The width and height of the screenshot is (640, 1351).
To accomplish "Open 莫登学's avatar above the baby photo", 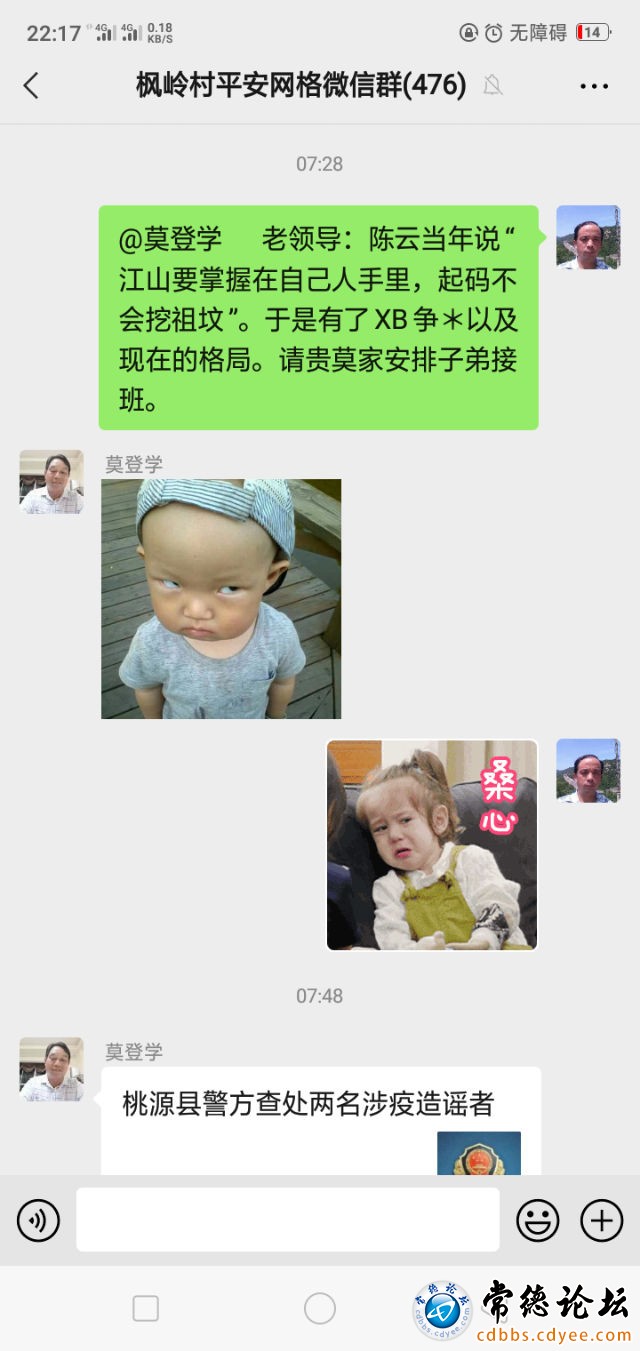I will click(x=51, y=482).
